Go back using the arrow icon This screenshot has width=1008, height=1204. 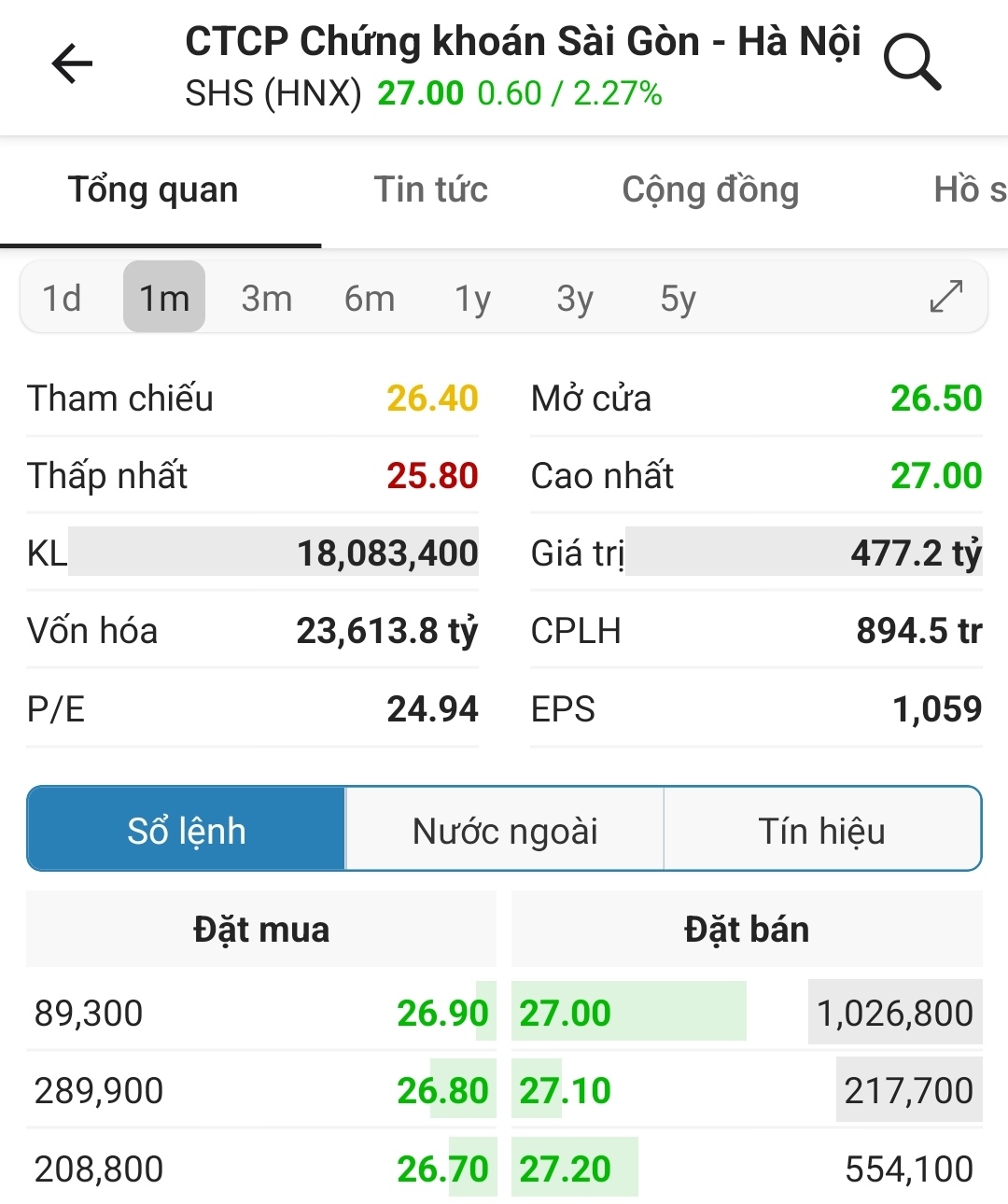[72, 64]
